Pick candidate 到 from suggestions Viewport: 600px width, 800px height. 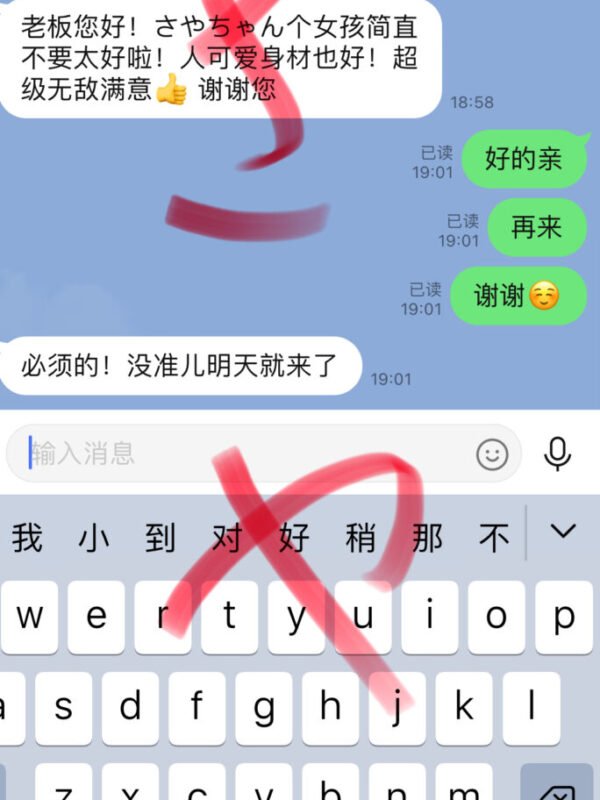160,539
